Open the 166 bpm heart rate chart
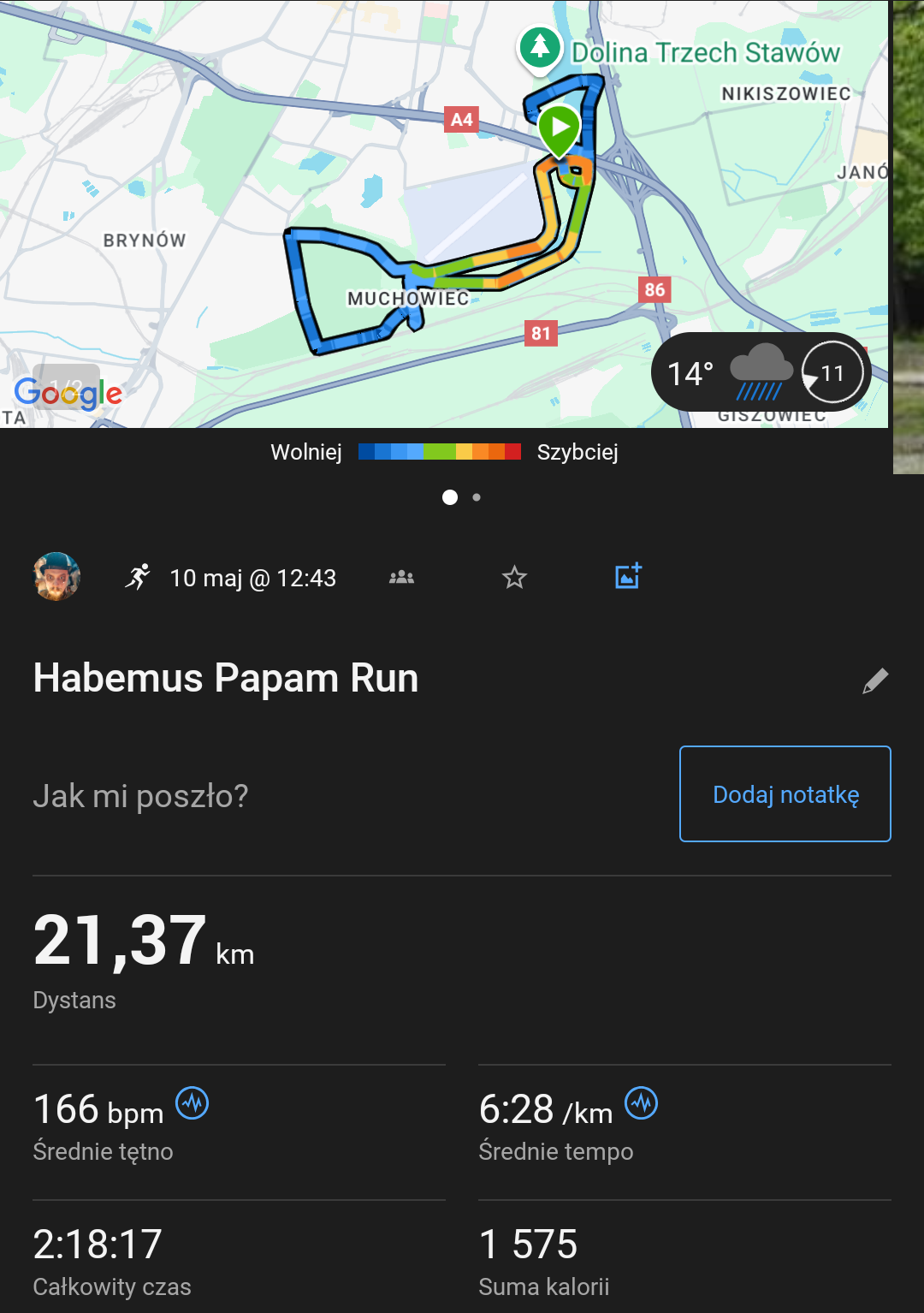This screenshot has height=1313, width=924. (x=192, y=1103)
